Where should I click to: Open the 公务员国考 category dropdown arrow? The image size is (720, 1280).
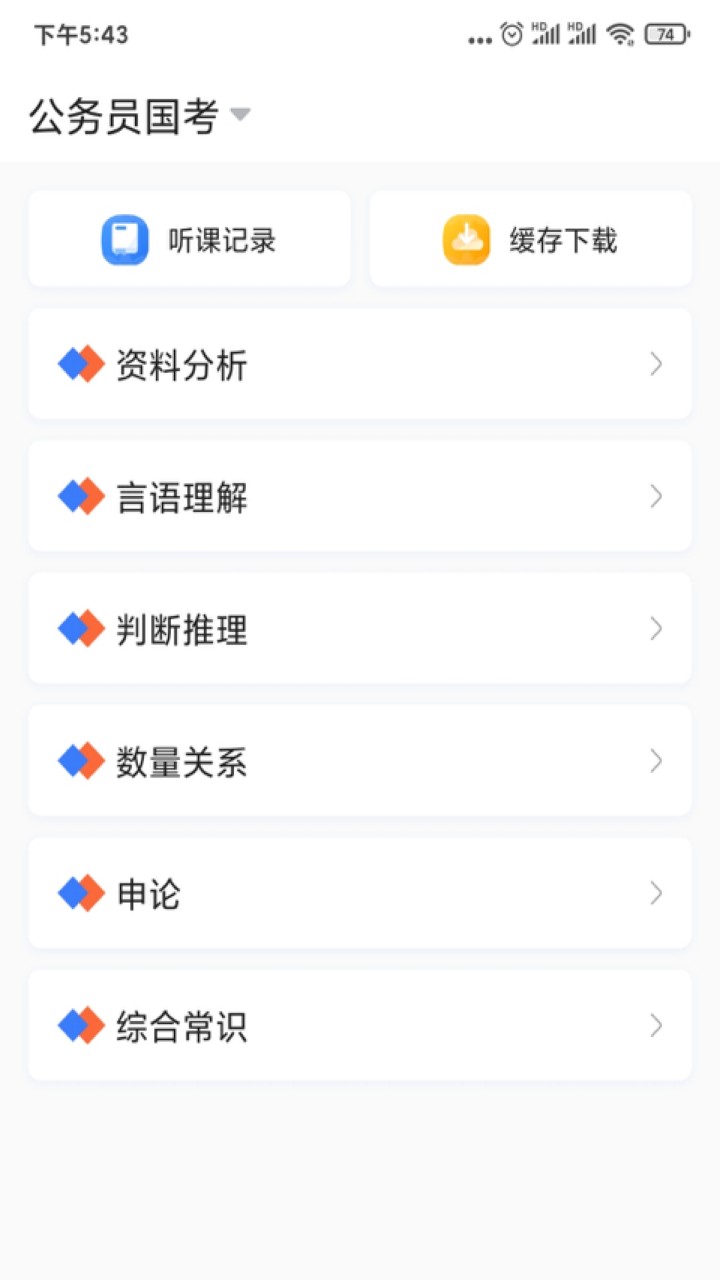tap(239, 116)
